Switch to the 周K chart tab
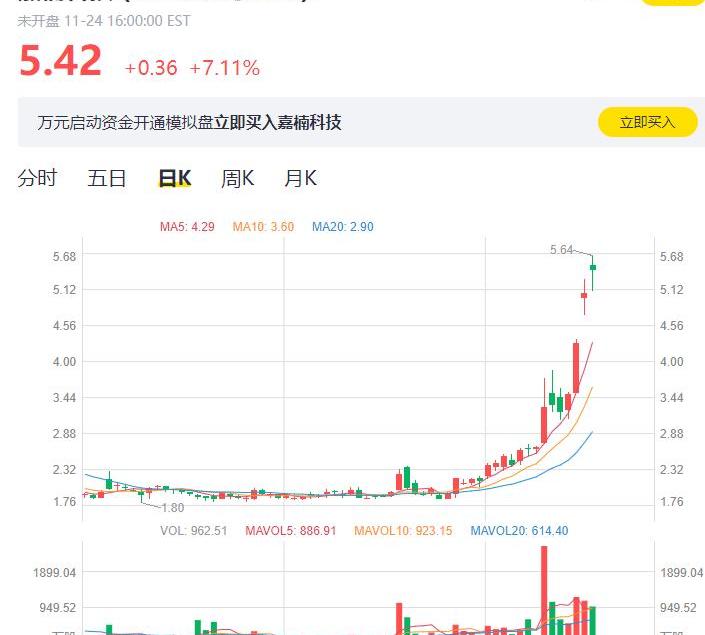 point(237,179)
